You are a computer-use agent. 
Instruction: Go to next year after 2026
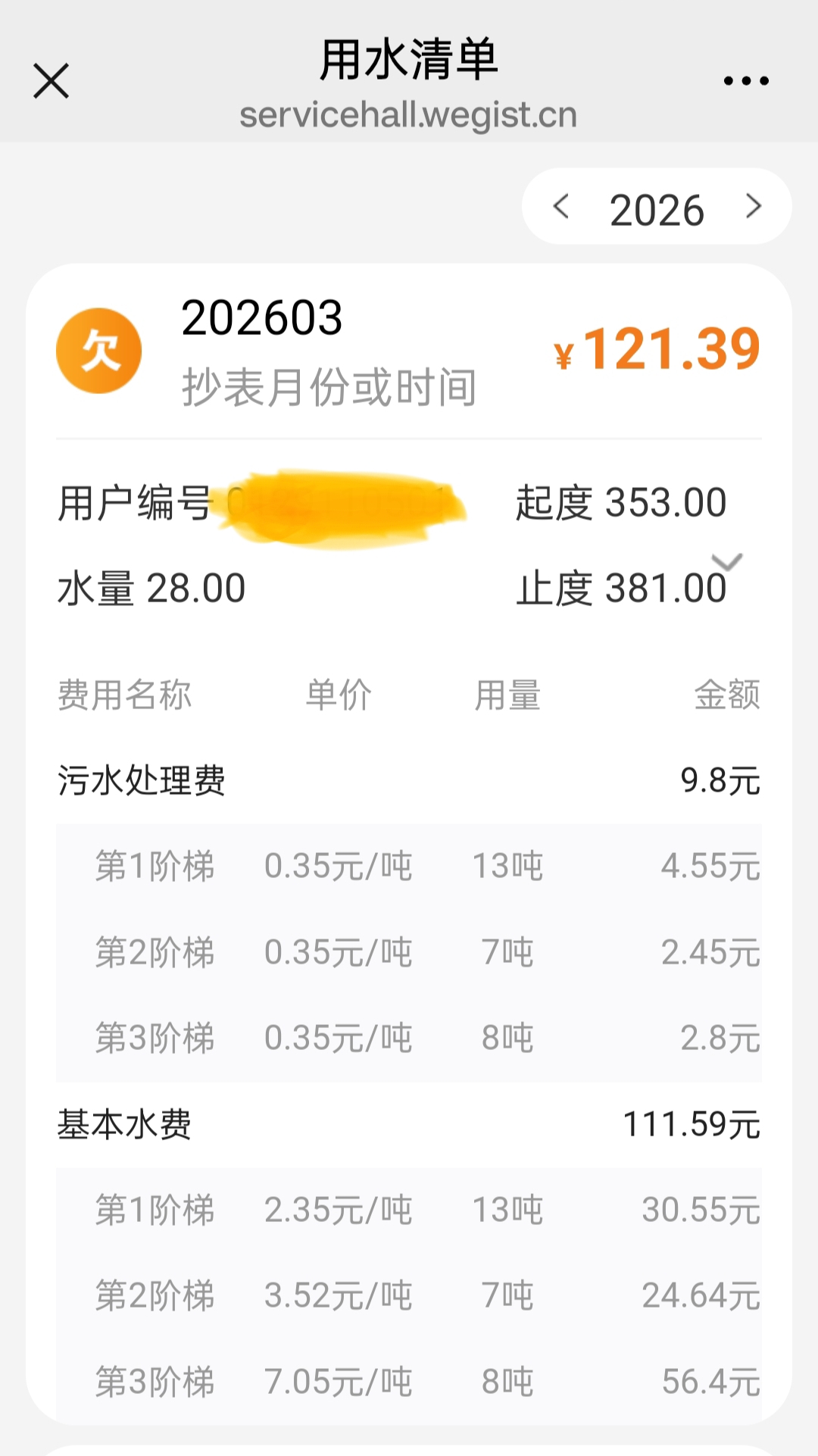[x=753, y=206]
